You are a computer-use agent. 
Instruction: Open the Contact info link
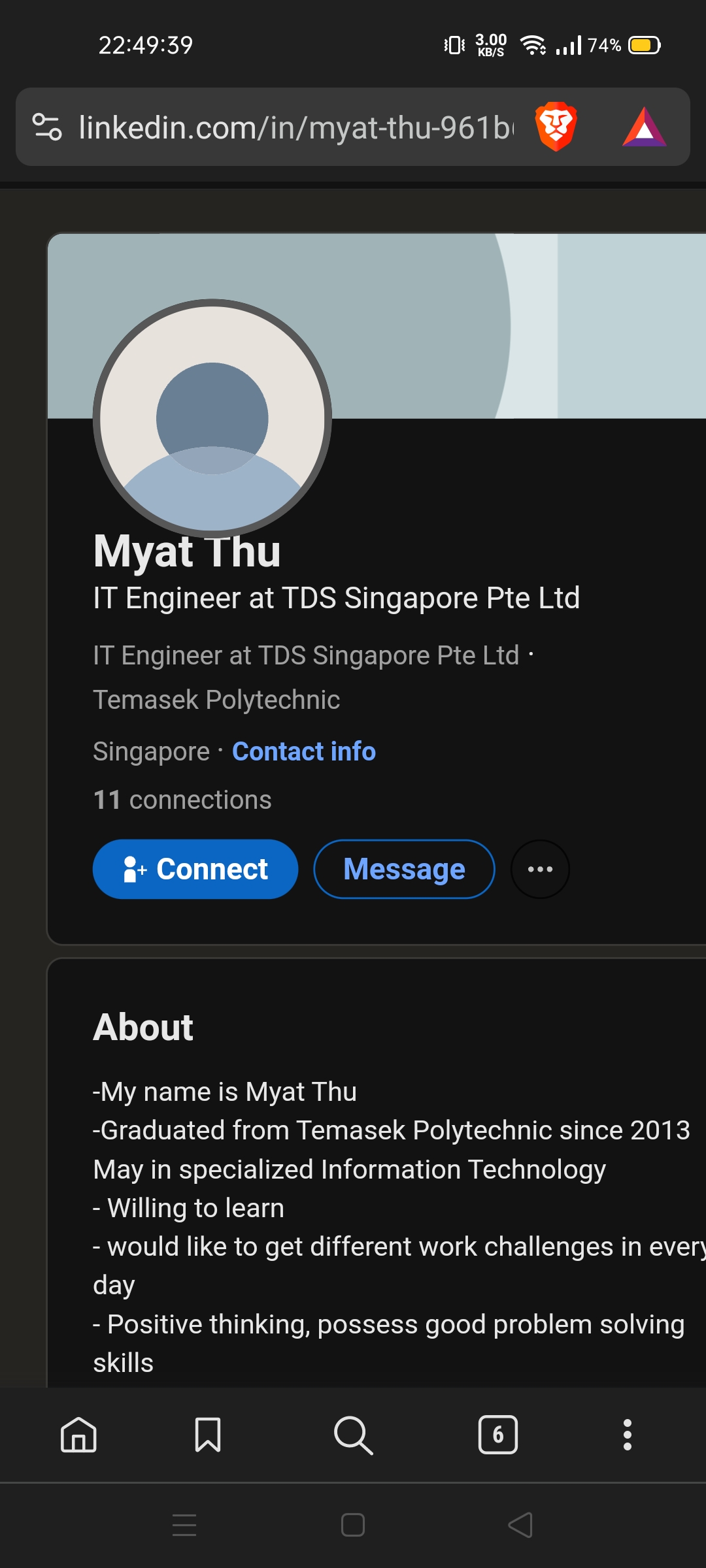coord(304,751)
